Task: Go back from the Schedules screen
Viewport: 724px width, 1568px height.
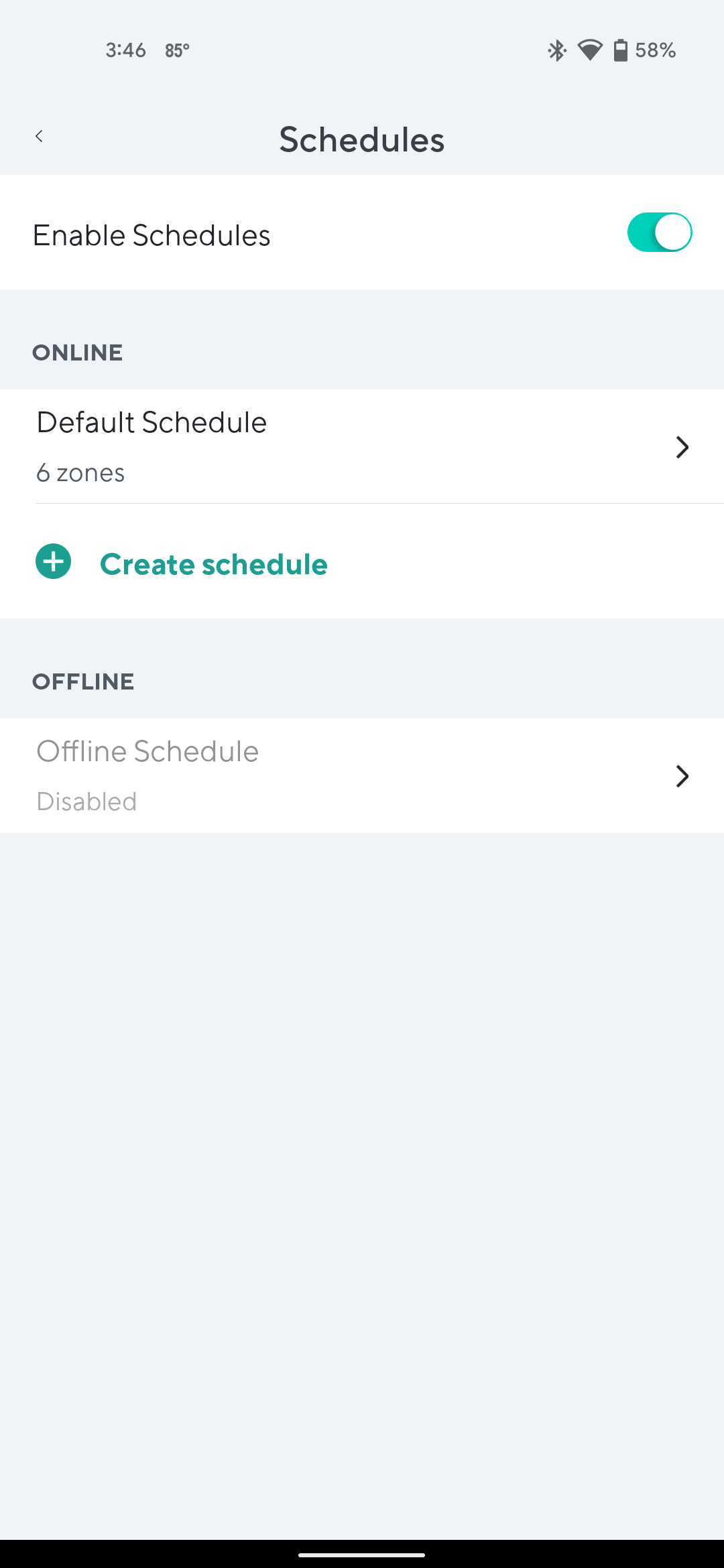Action: [39, 137]
